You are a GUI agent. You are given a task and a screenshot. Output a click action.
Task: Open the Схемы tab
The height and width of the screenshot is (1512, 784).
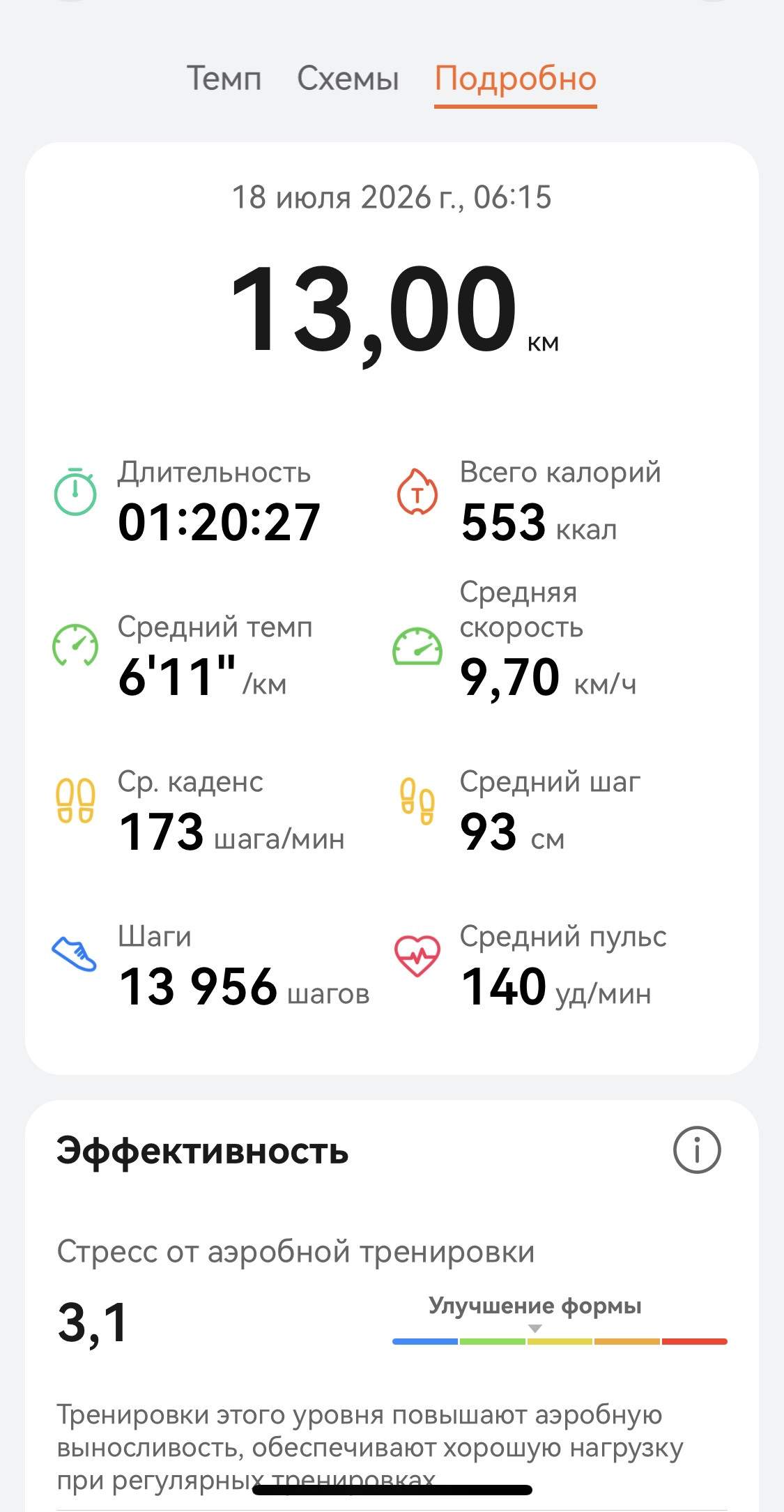pyautogui.click(x=348, y=78)
